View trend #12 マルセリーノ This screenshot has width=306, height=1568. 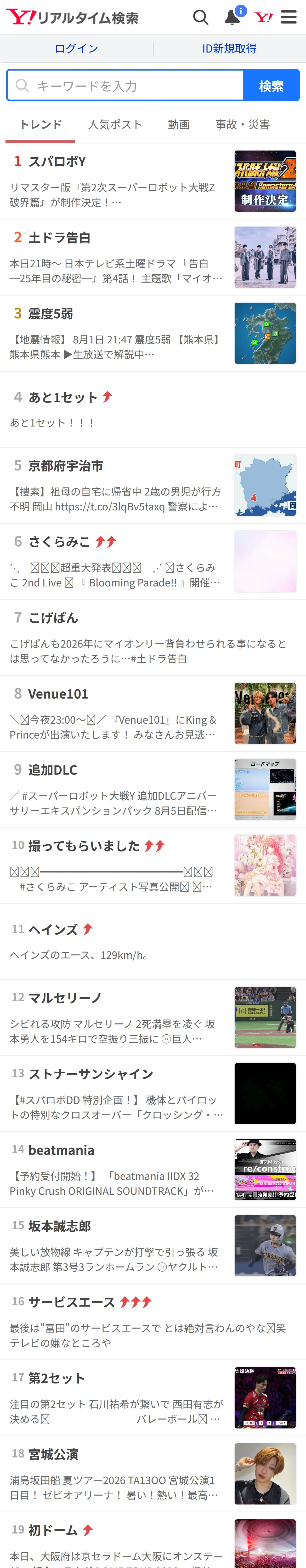pyautogui.click(x=153, y=1018)
